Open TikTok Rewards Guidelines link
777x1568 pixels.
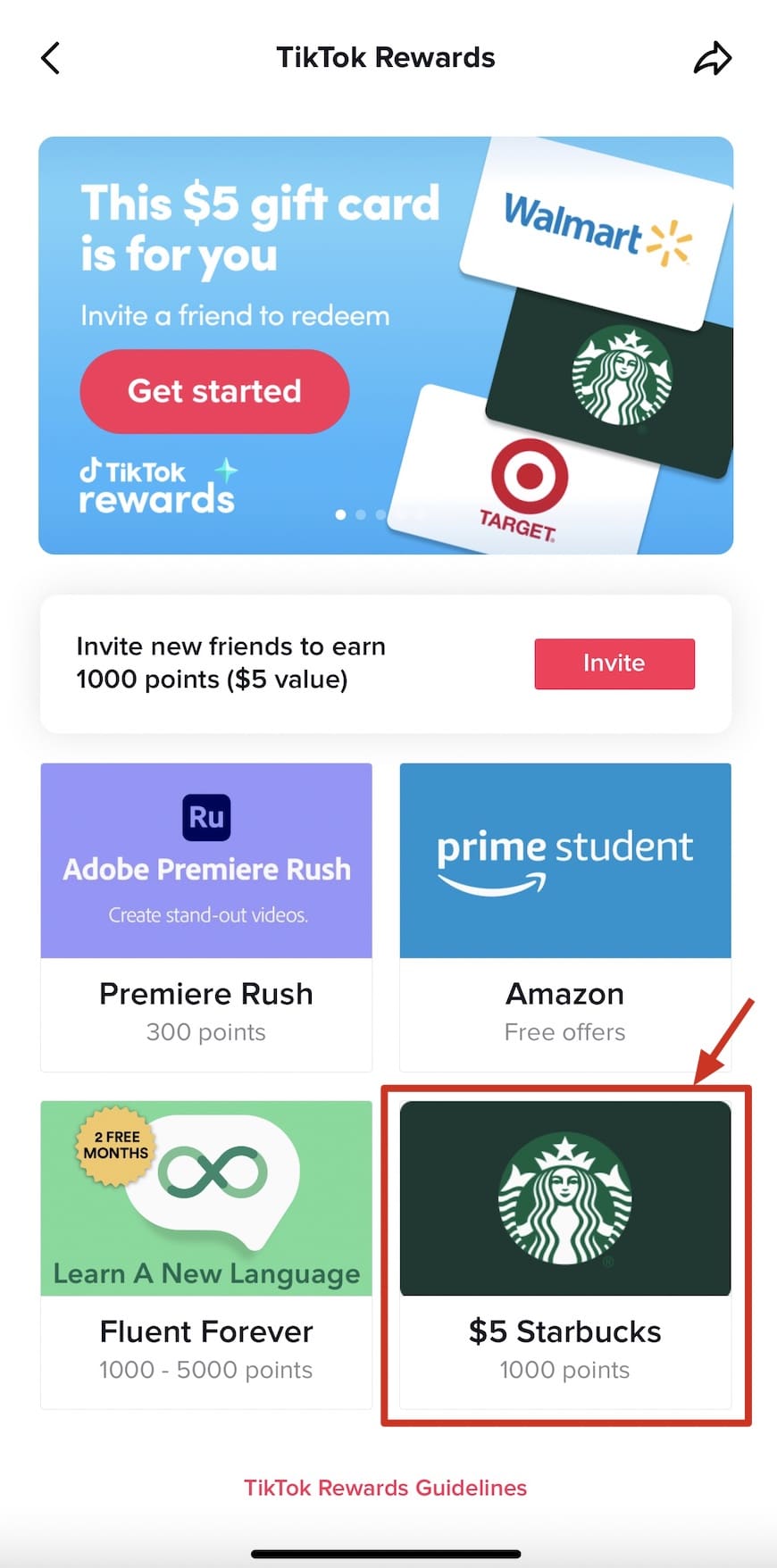pyautogui.click(x=385, y=1488)
